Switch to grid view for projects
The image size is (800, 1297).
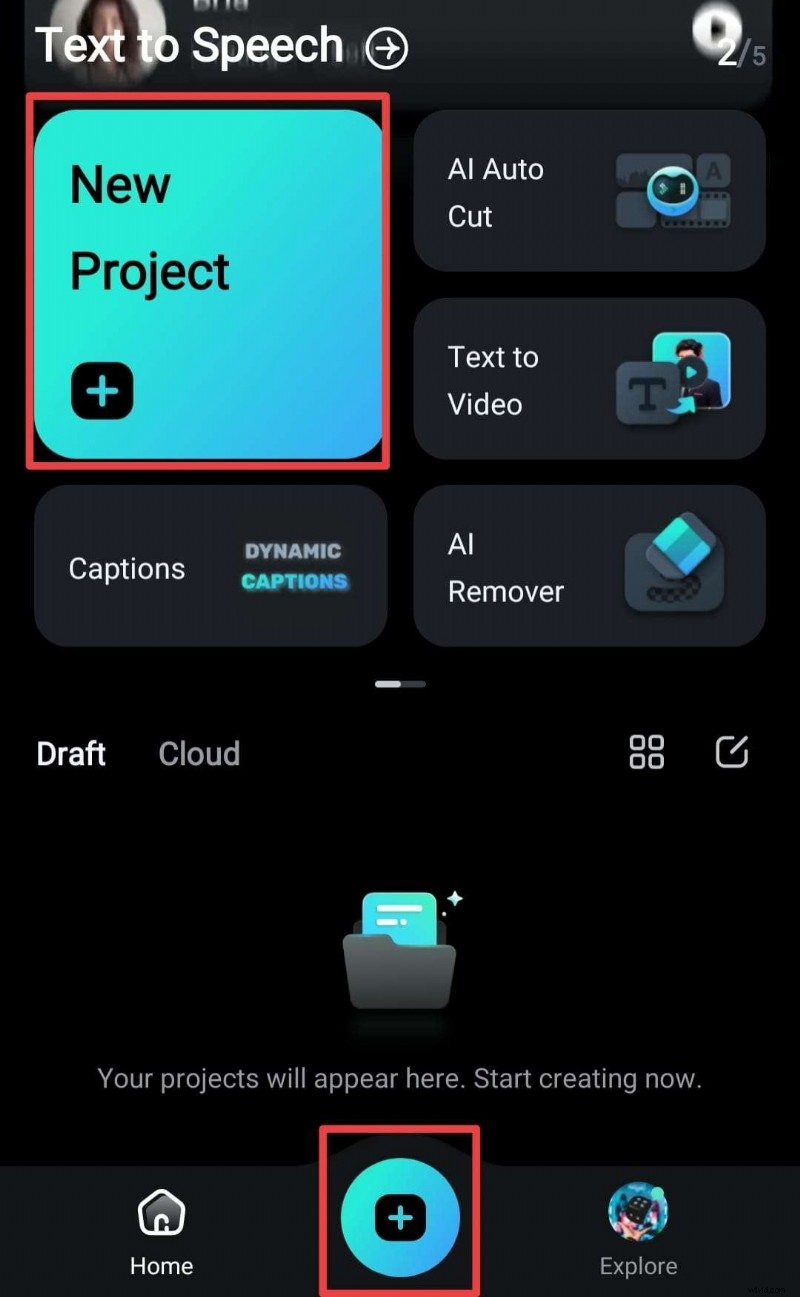646,753
